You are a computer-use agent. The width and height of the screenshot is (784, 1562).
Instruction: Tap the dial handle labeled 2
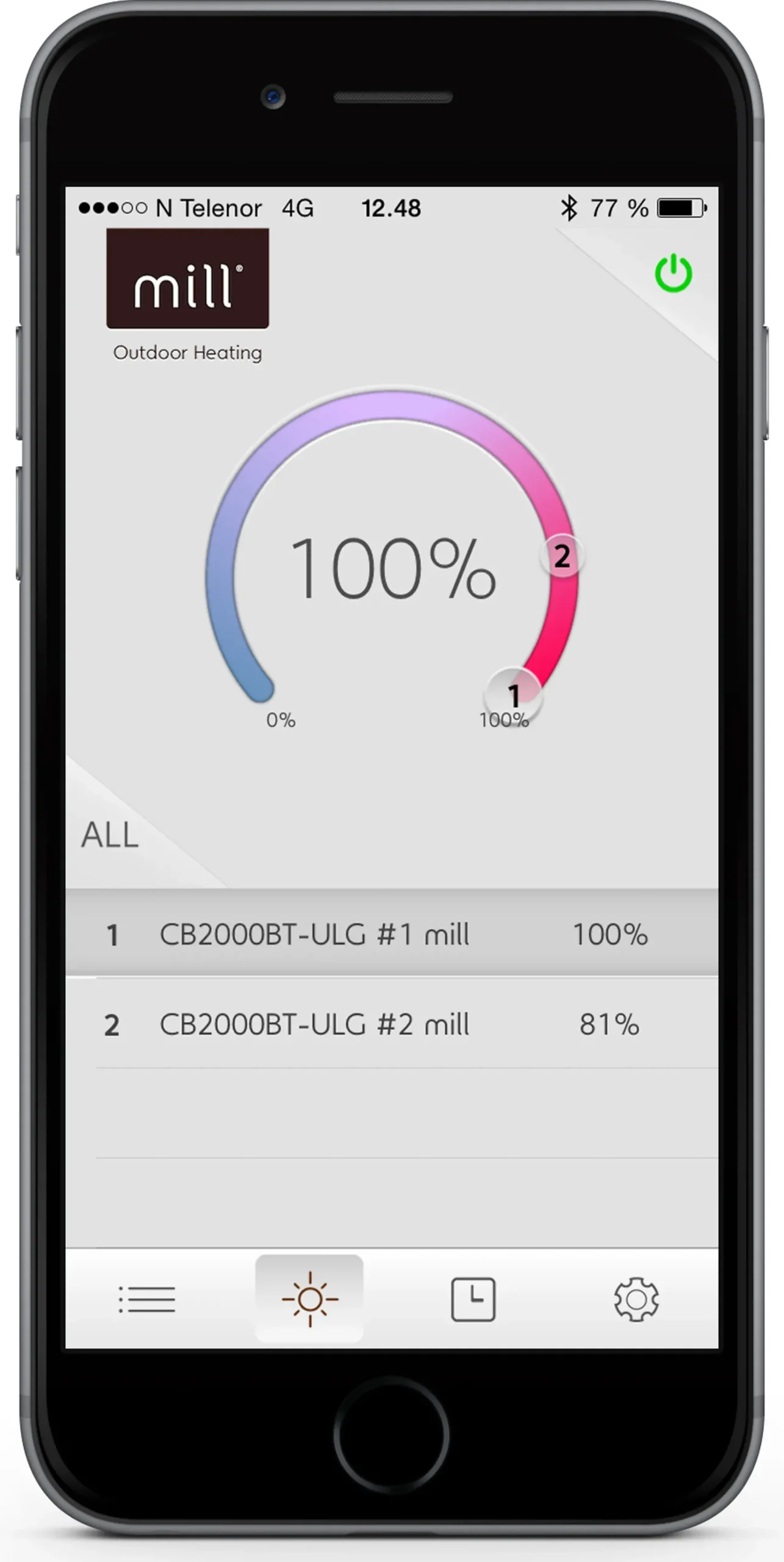point(562,556)
